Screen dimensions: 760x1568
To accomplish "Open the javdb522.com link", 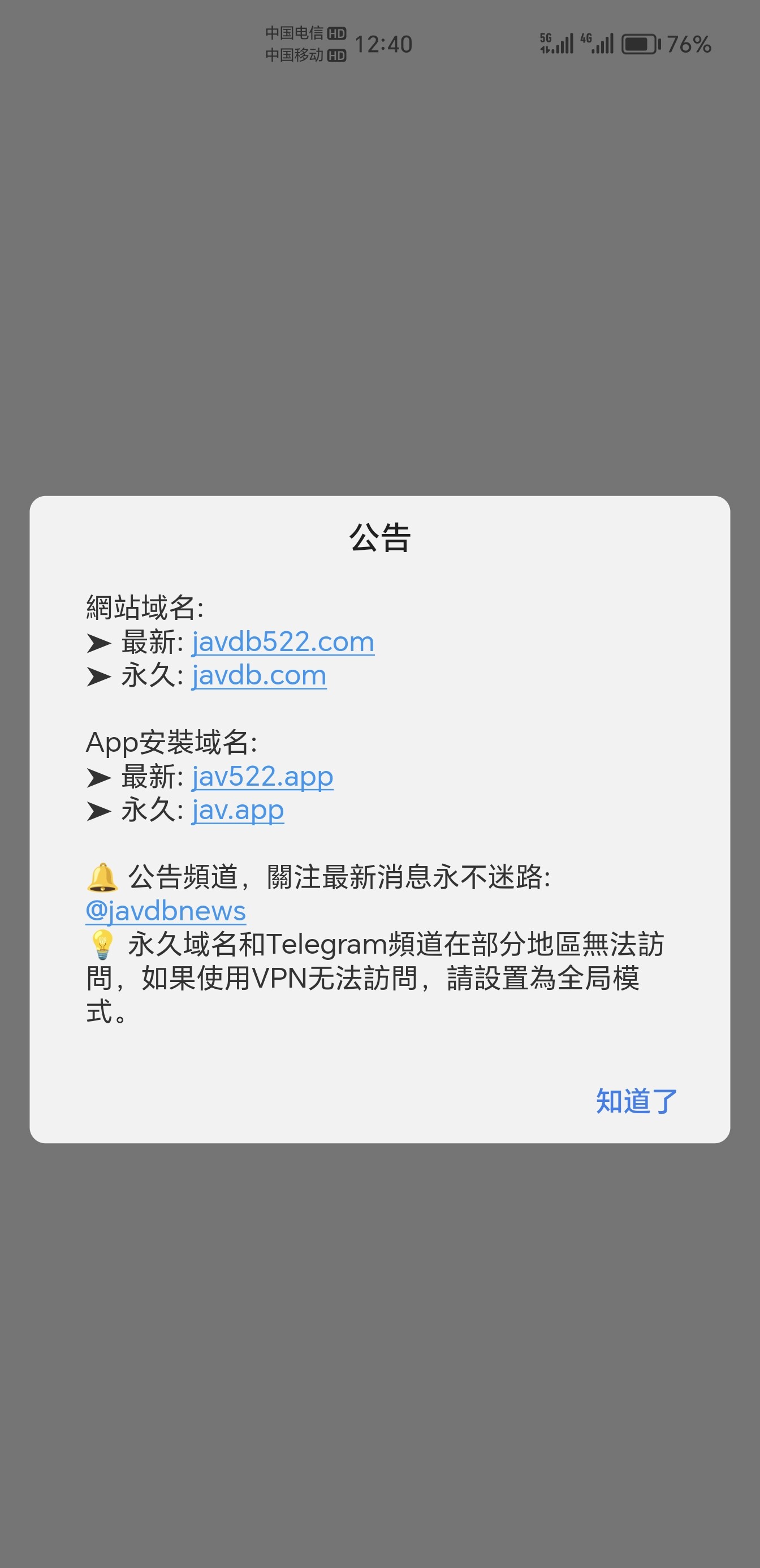I will [283, 641].
